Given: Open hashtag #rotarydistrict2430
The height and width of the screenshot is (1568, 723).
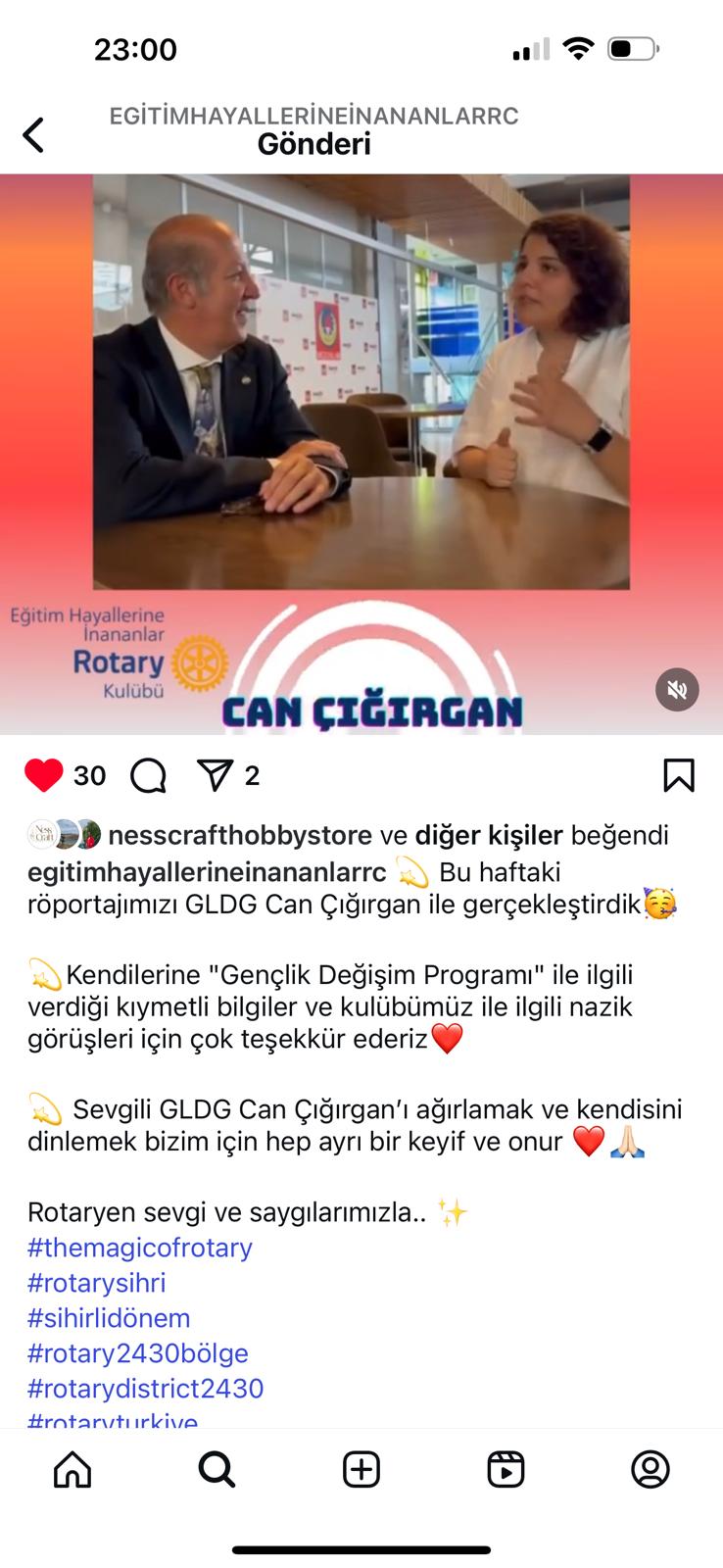Looking at the screenshot, I should point(146,1389).
